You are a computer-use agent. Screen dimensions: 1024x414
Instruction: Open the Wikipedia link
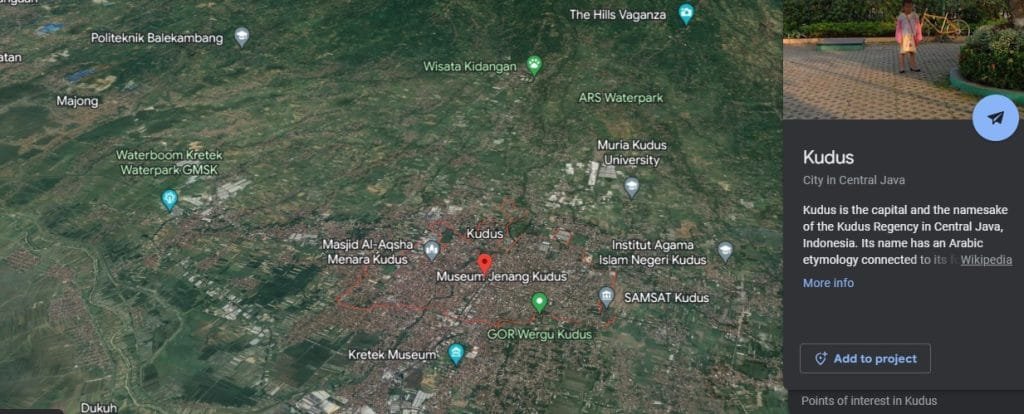pyautogui.click(x=986, y=260)
